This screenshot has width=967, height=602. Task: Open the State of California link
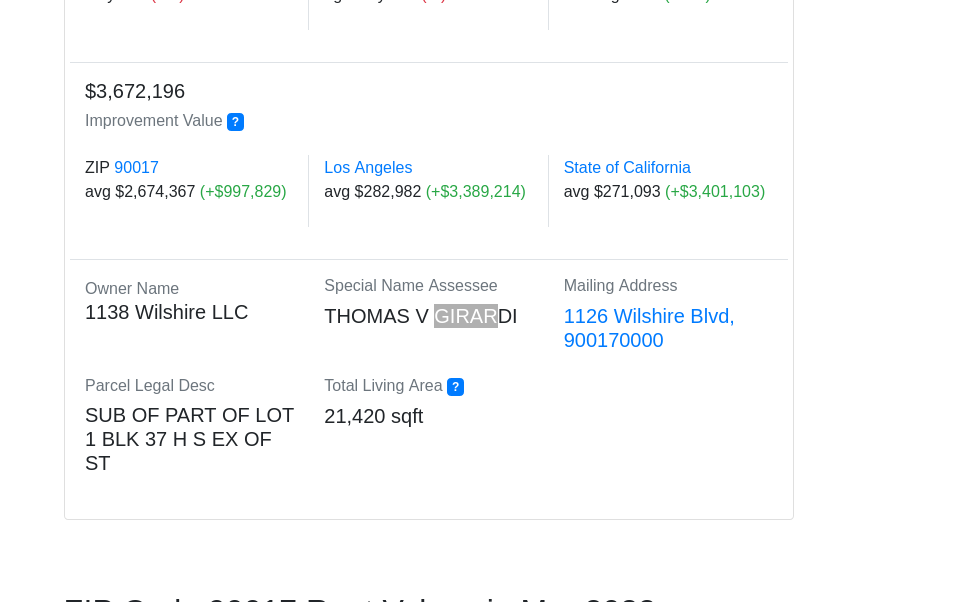(x=627, y=168)
